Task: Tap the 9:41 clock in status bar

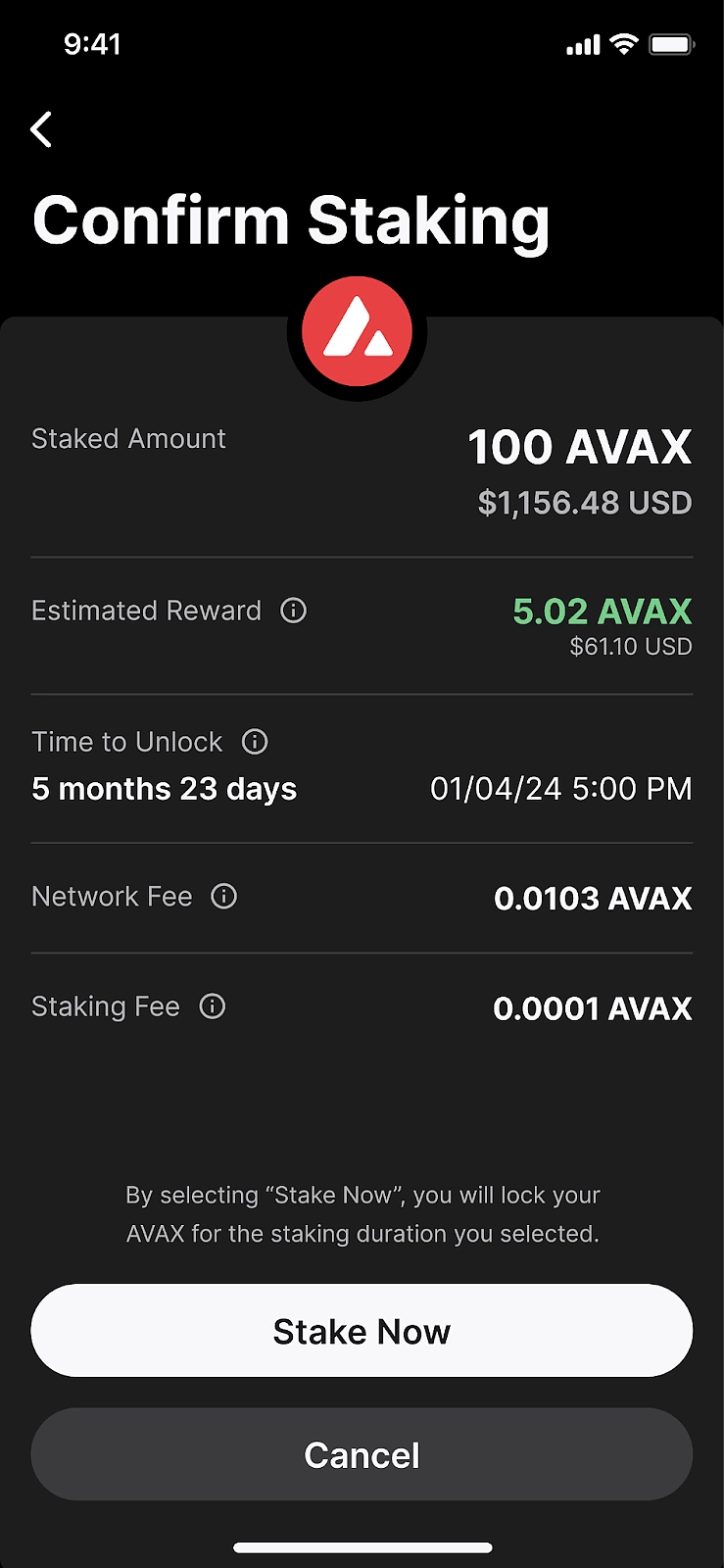Action: (x=94, y=43)
